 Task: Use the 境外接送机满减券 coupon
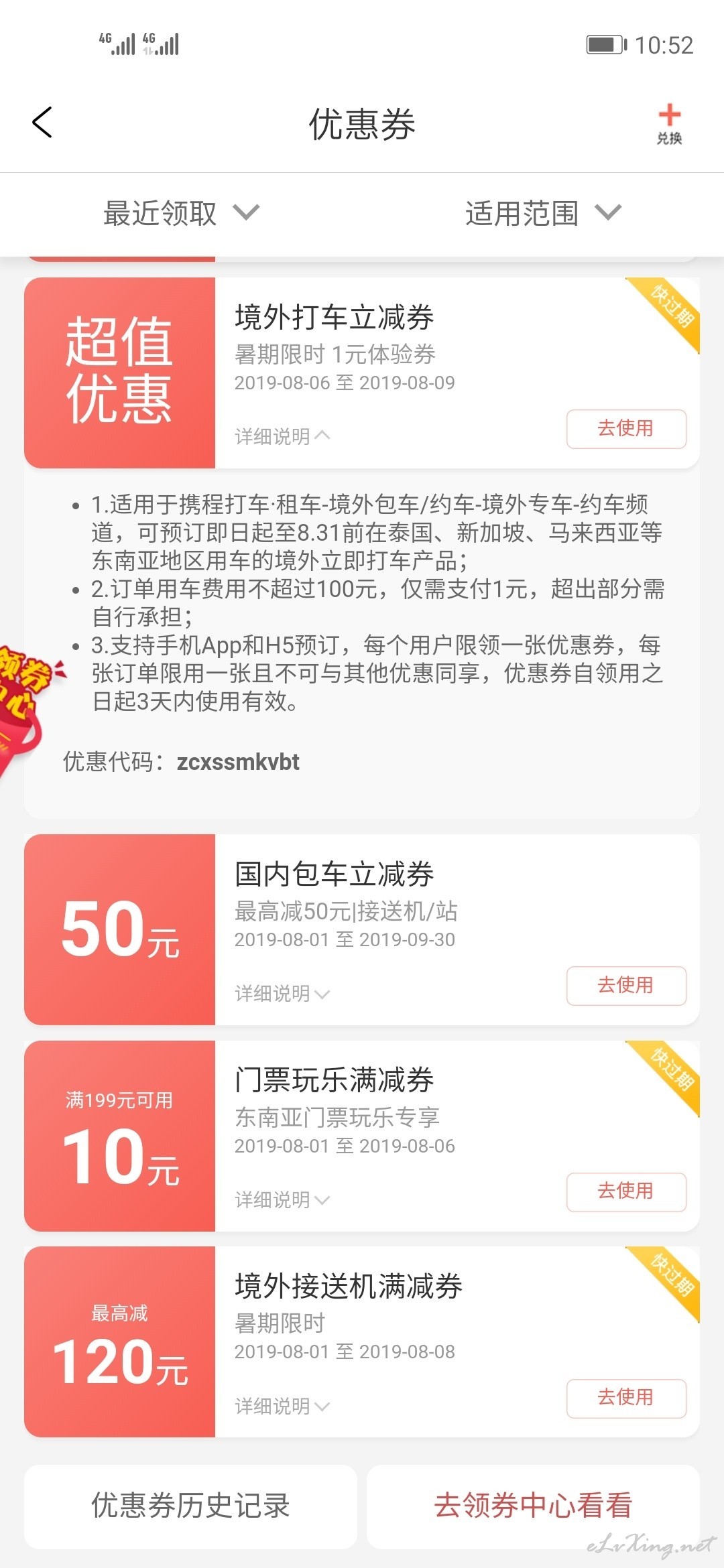point(626,1398)
